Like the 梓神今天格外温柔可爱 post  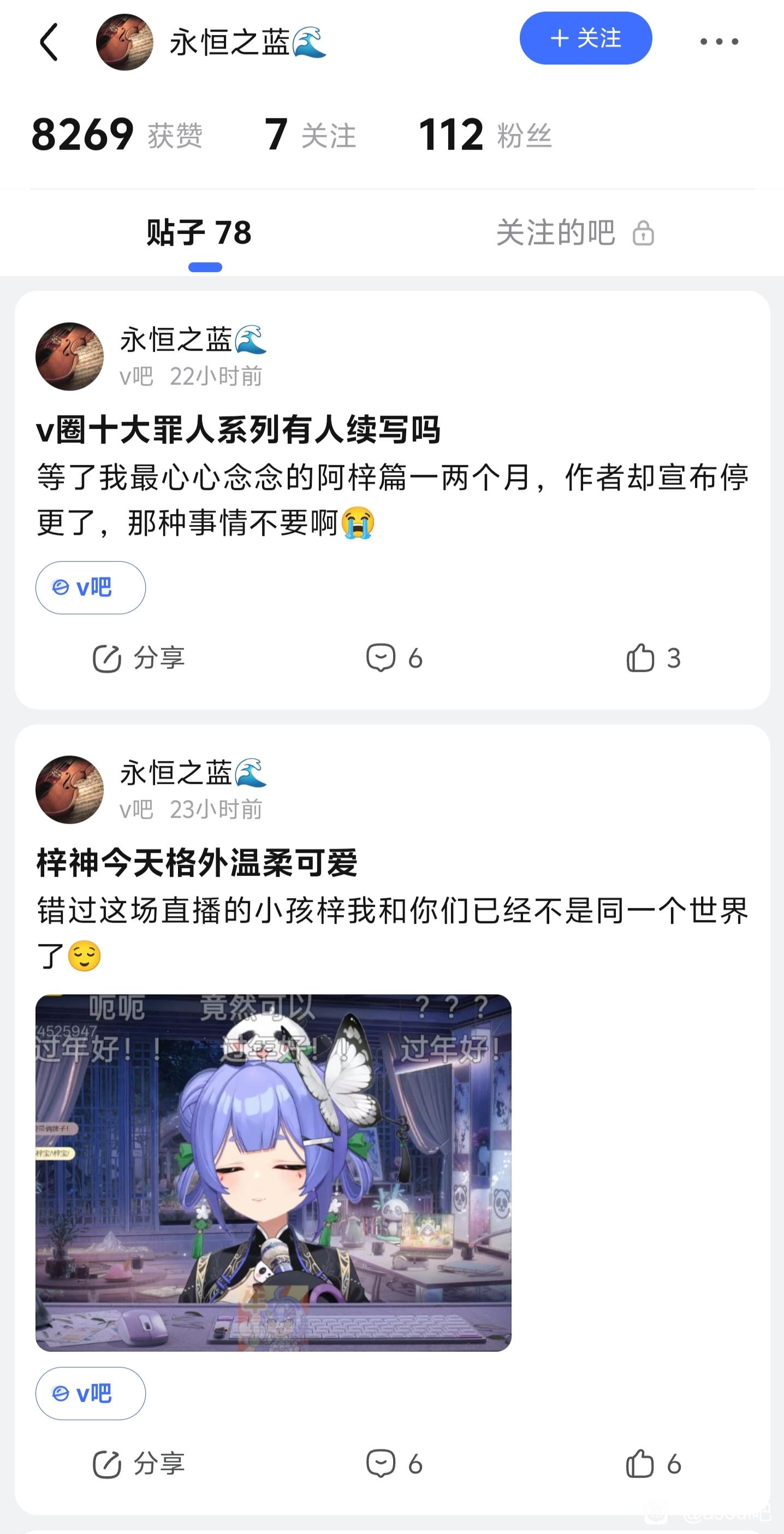coord(652,1464)
